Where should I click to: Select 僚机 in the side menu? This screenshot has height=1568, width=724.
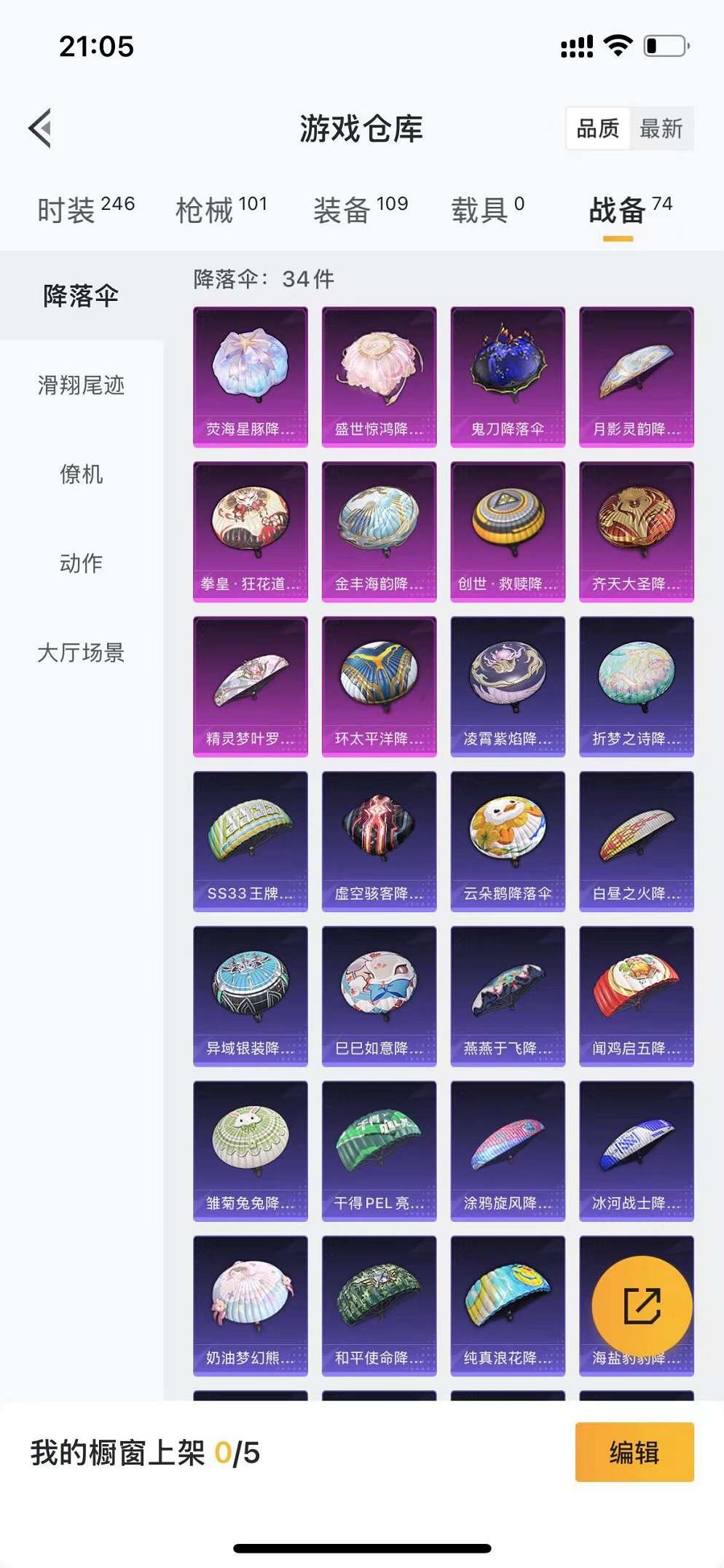81,474
